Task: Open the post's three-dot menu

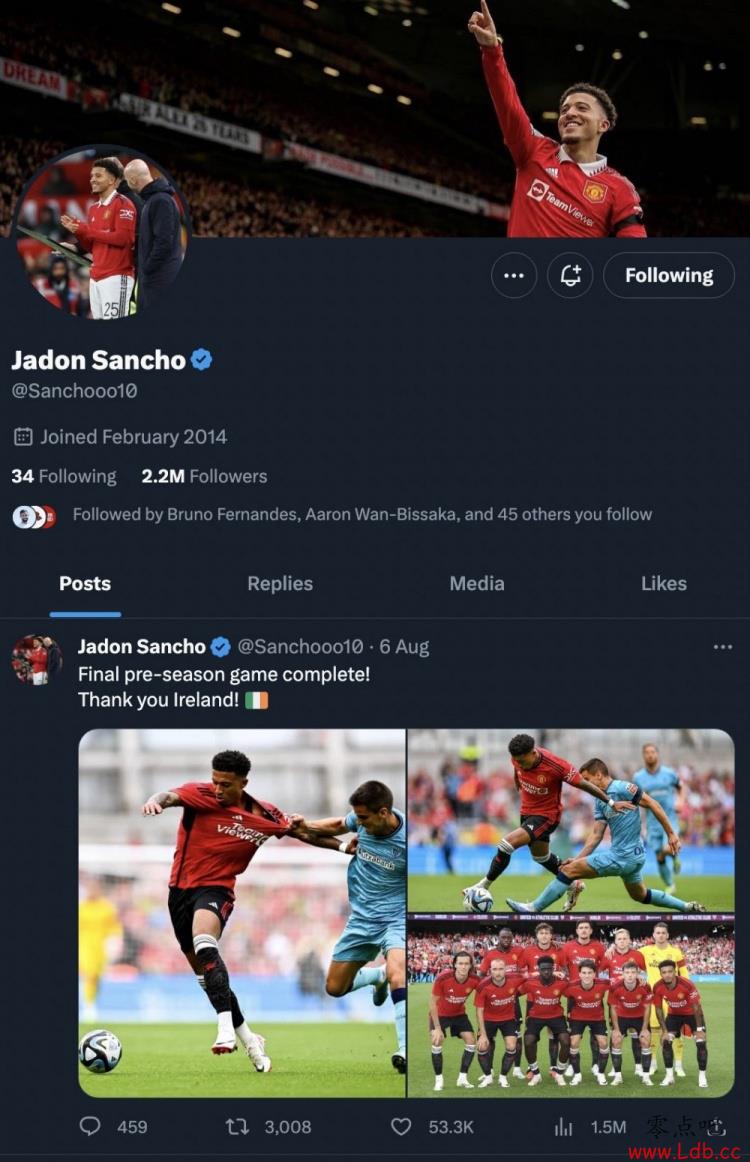Action: [x=722, y=647]
